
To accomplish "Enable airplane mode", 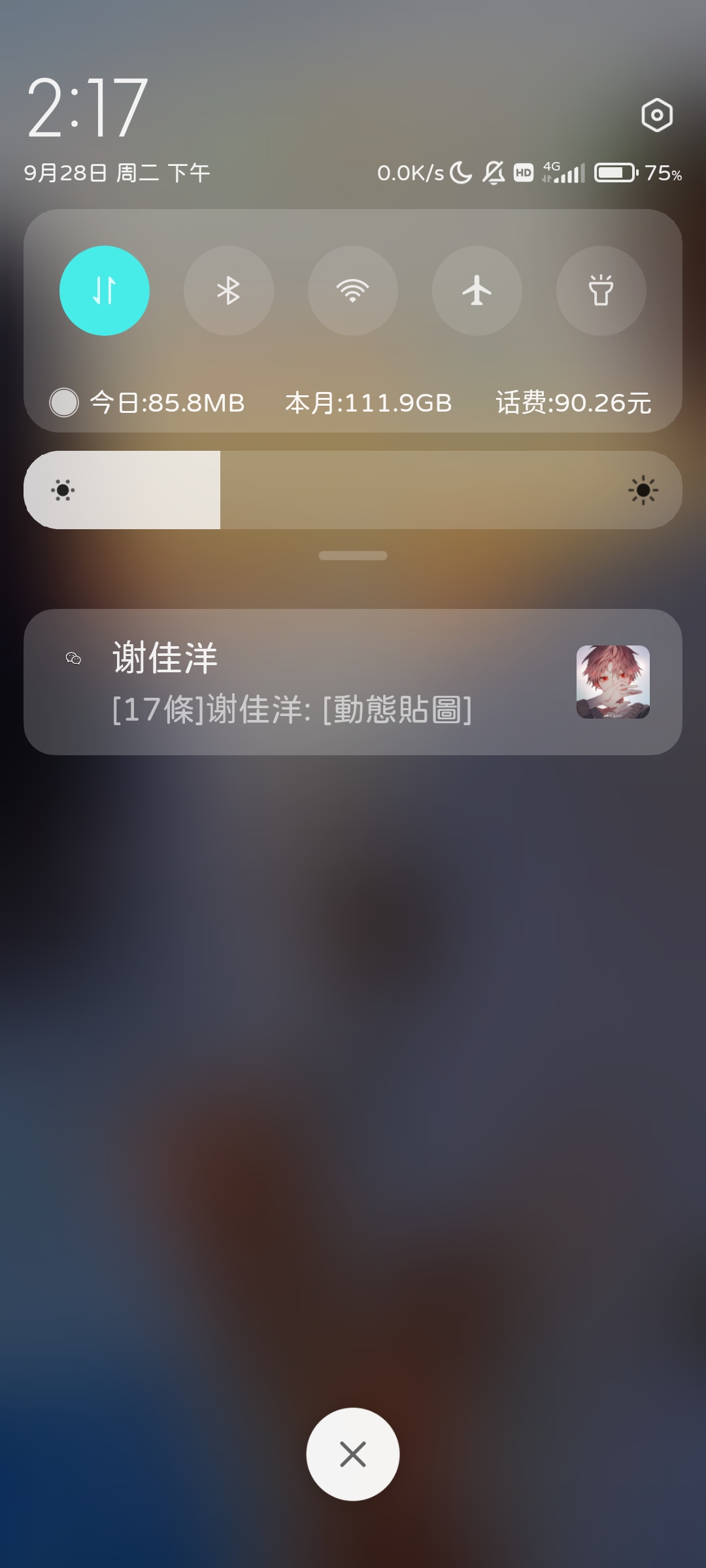I will (x=477, y=291).
